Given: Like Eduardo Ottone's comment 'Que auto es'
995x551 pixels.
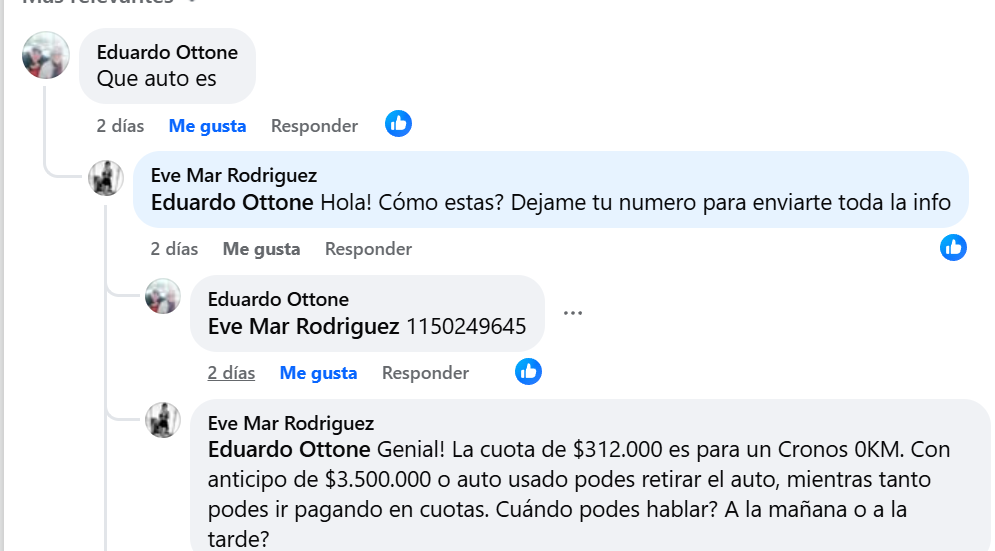Looking at the screenshot, I should click(207, 126).
